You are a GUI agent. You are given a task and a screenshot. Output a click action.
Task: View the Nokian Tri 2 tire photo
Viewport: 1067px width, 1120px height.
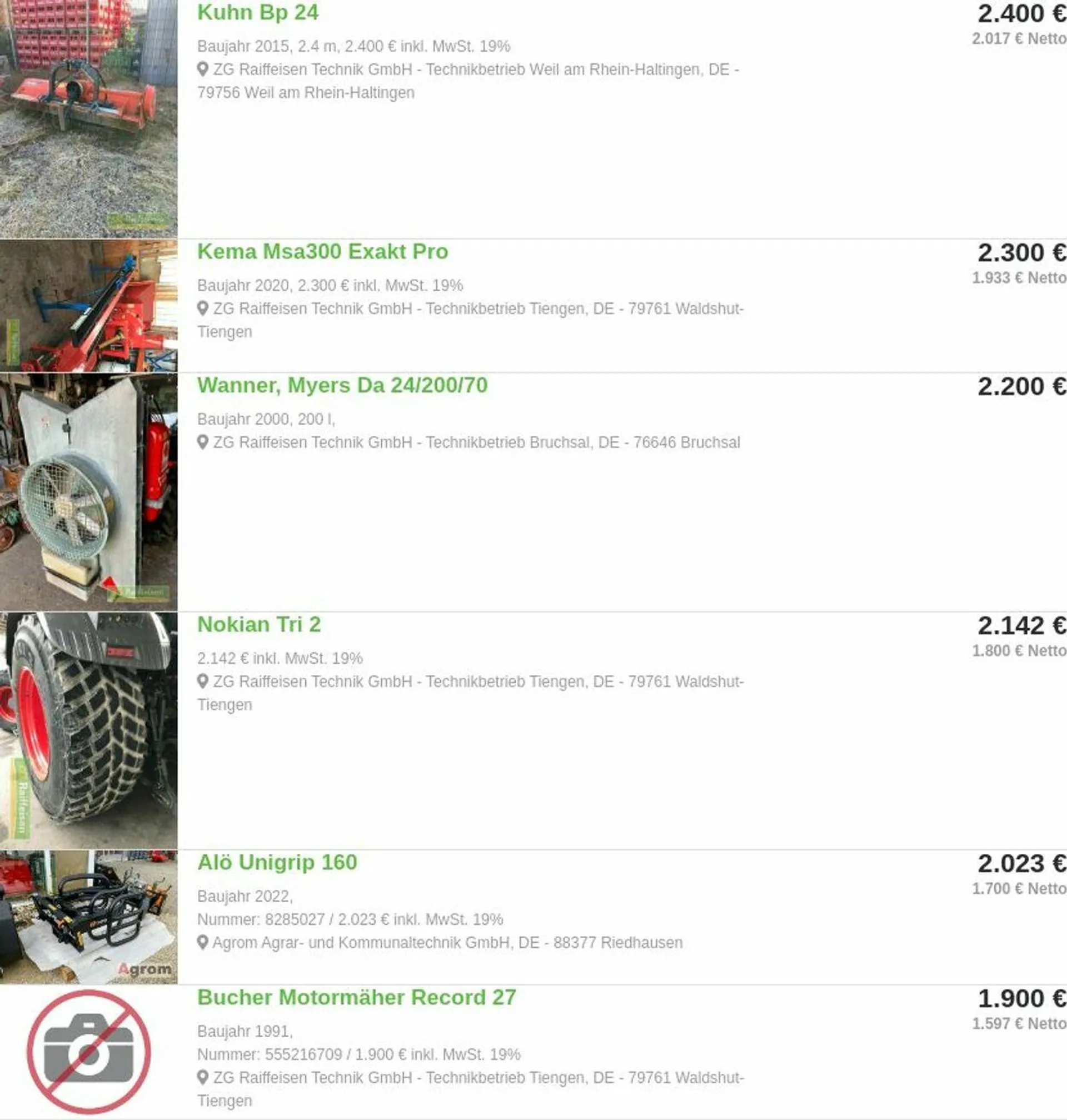[88, 730]
